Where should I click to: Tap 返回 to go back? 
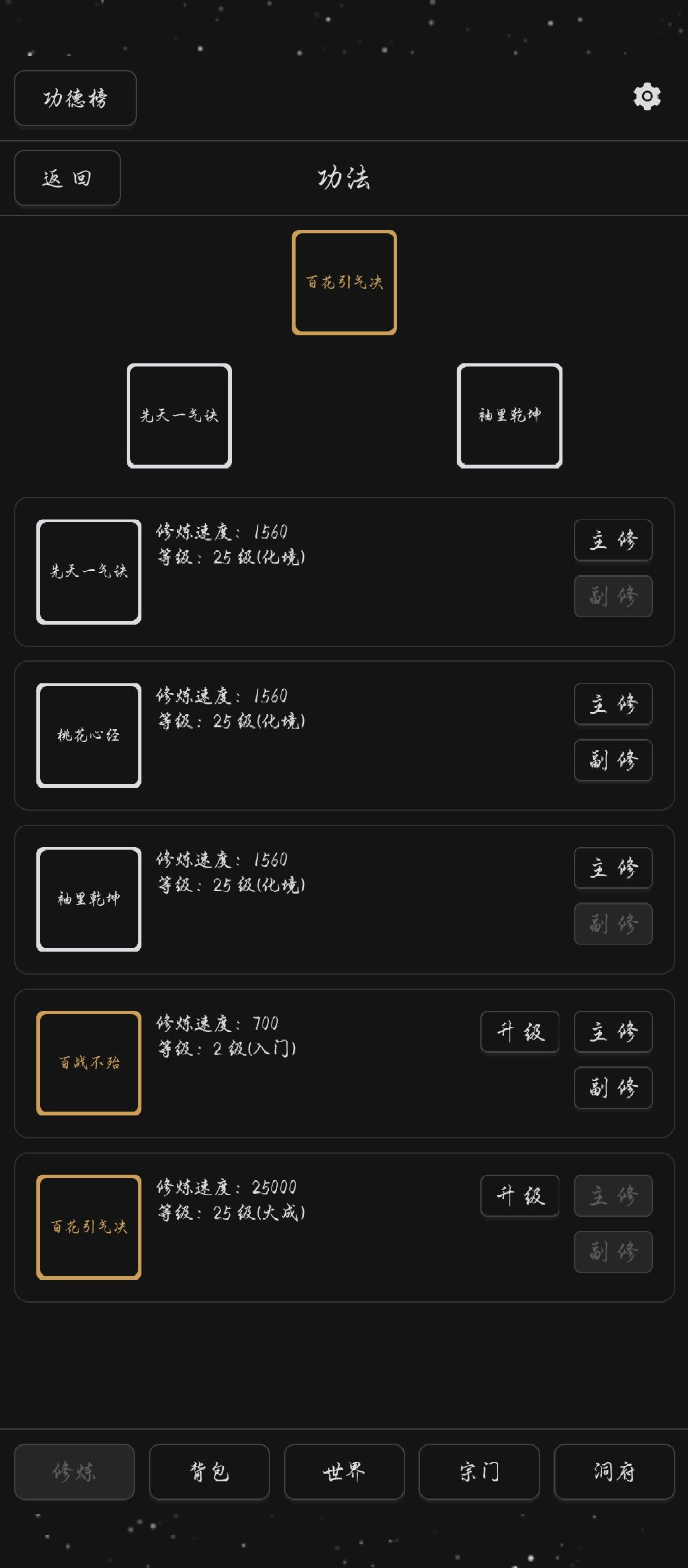pyautogui.click(x=68, y=178)
